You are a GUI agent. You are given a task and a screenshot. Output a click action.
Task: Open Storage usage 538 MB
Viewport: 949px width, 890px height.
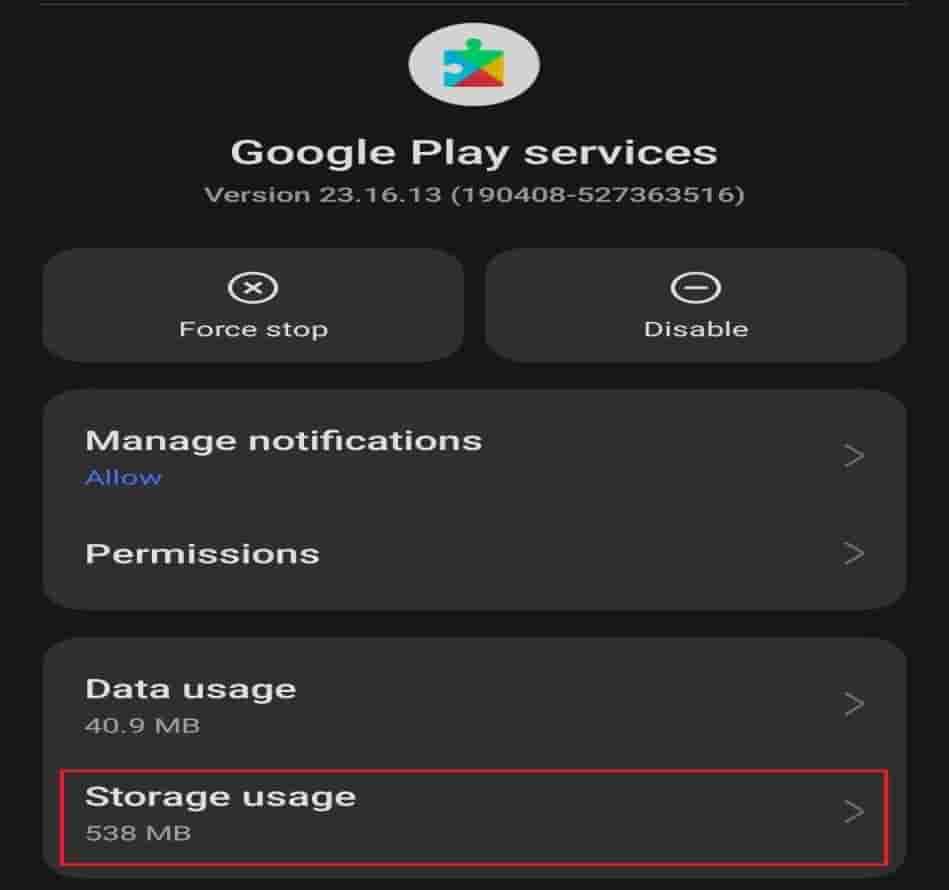pyautogui.click(x=474, y=812)
